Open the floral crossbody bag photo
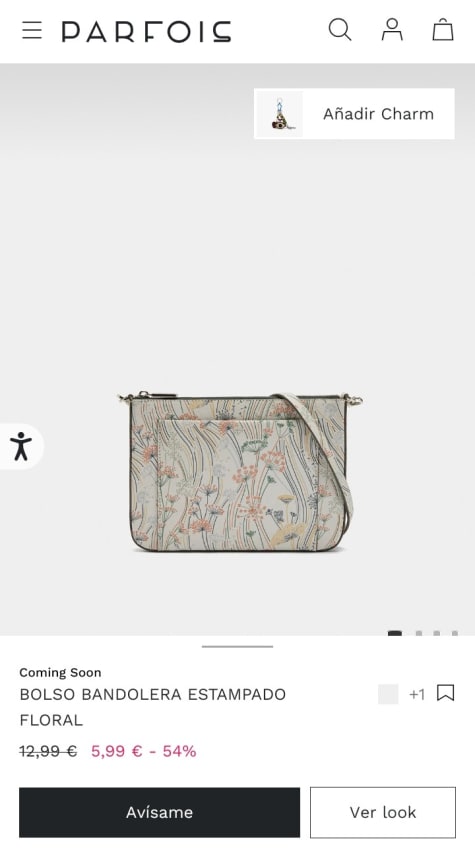Viewport: 475px width, 866px height. pos(240,471)
